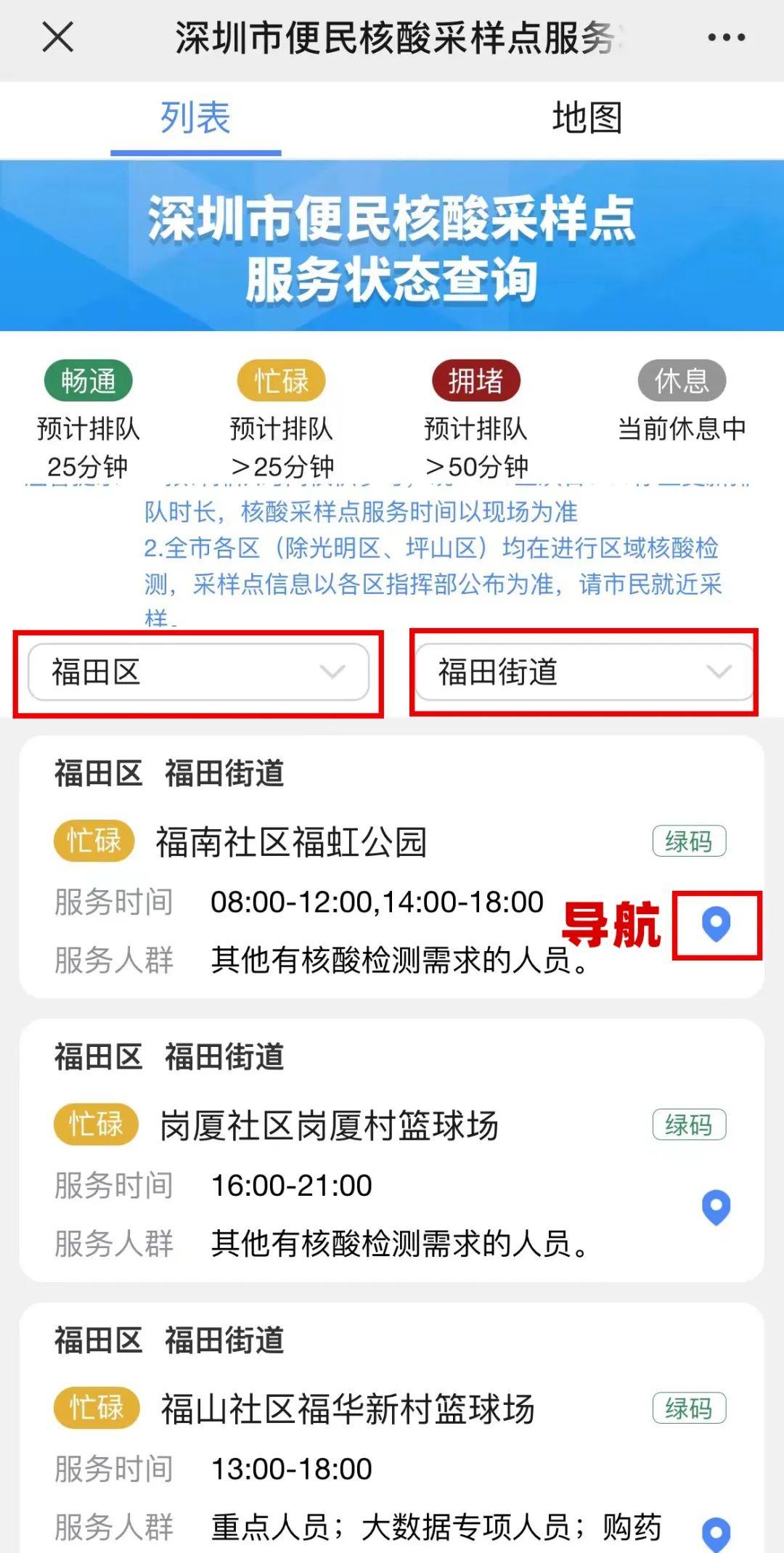Open the 福南社区福虹公园 sampling site card
The image size is (784, 1553).
[292, 842]
